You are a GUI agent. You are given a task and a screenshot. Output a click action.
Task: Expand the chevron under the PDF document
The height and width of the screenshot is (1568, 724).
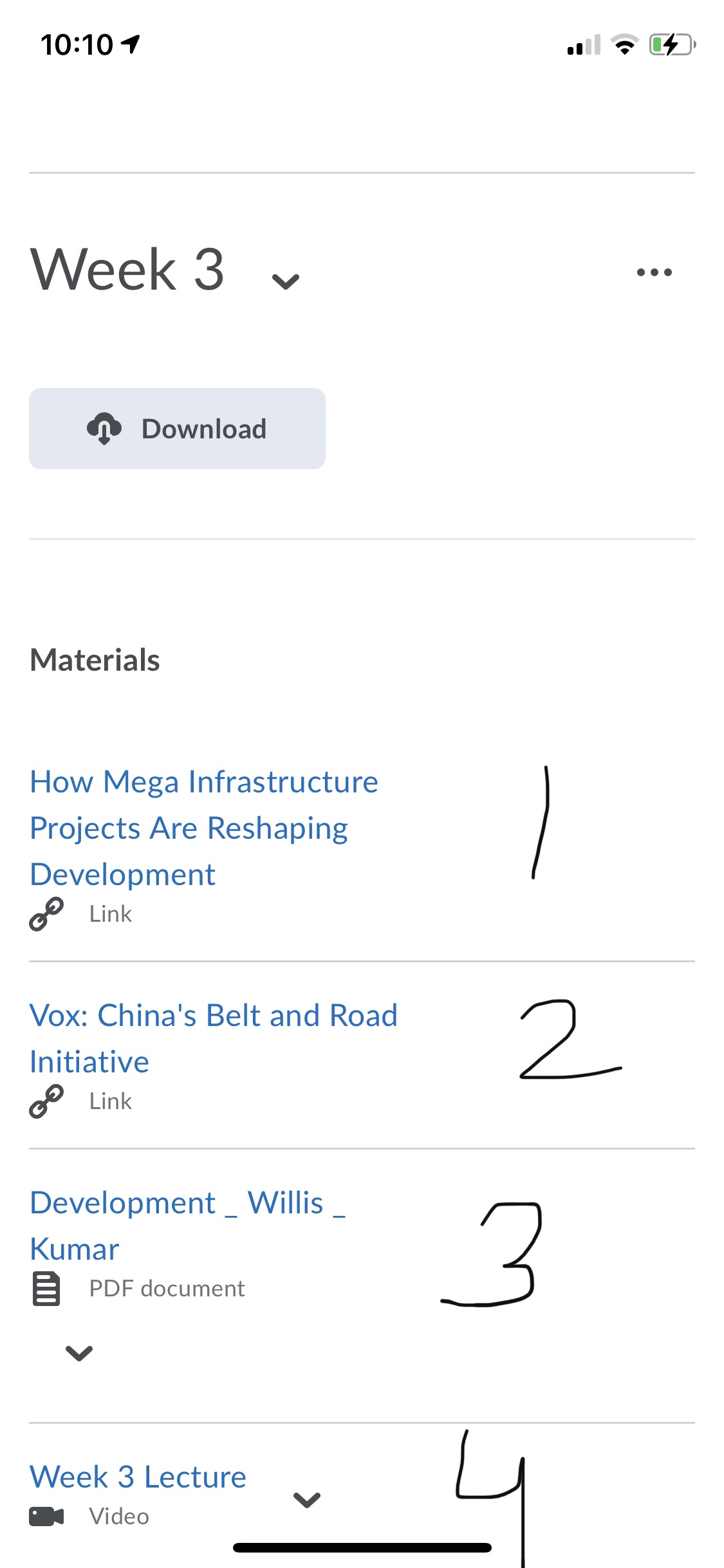(x=79, y=1353)
